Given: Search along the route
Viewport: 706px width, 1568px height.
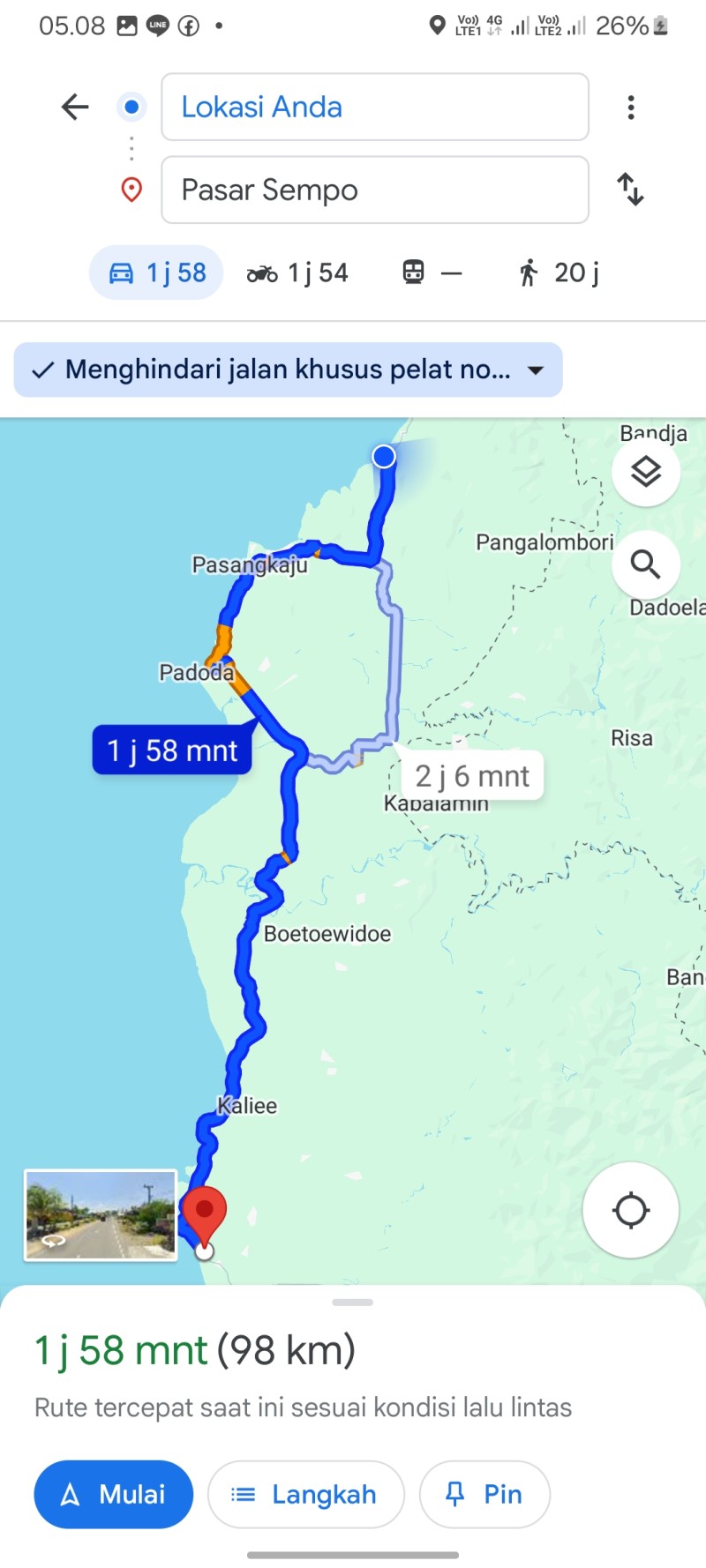Looking at the screenshot, I should (646, 564).
